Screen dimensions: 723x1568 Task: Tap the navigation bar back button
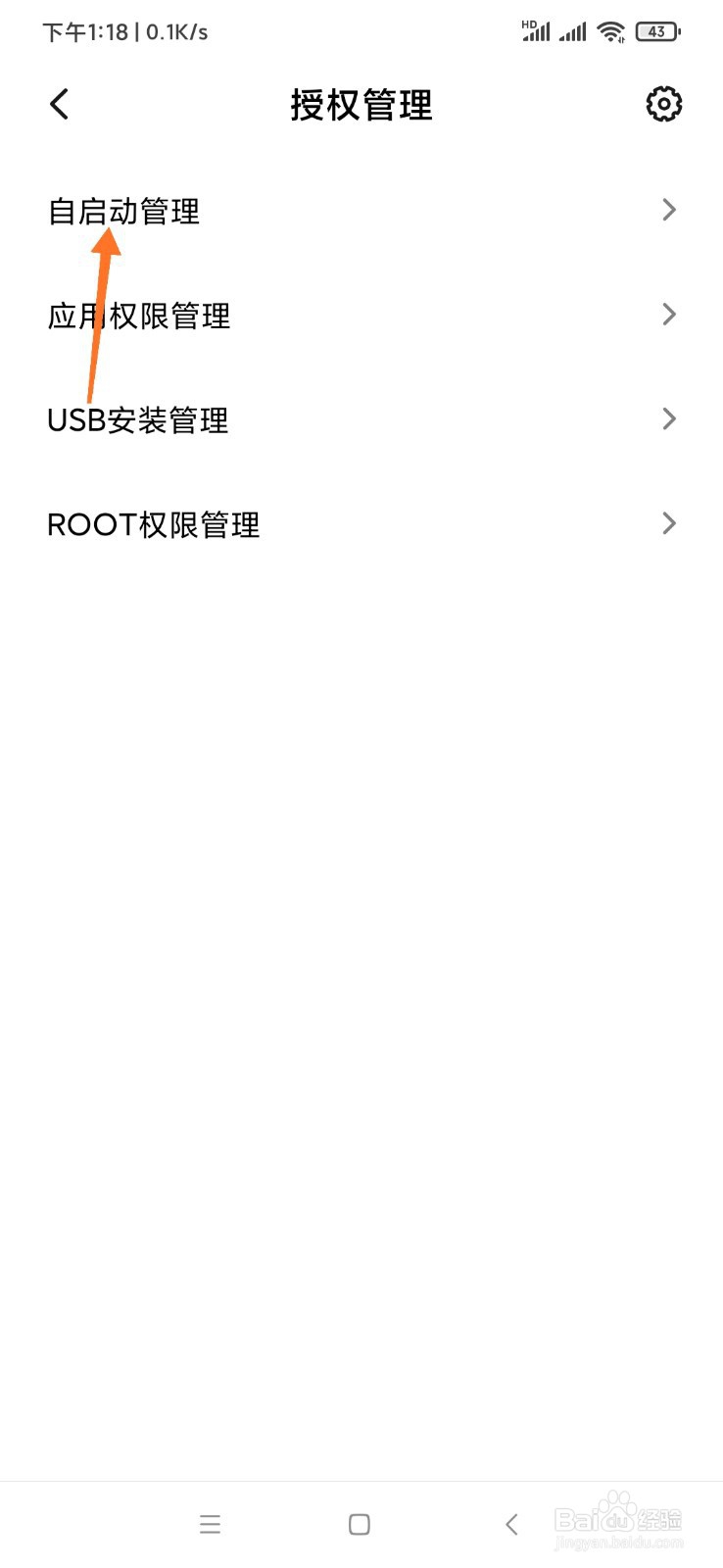pos(511,1524)
